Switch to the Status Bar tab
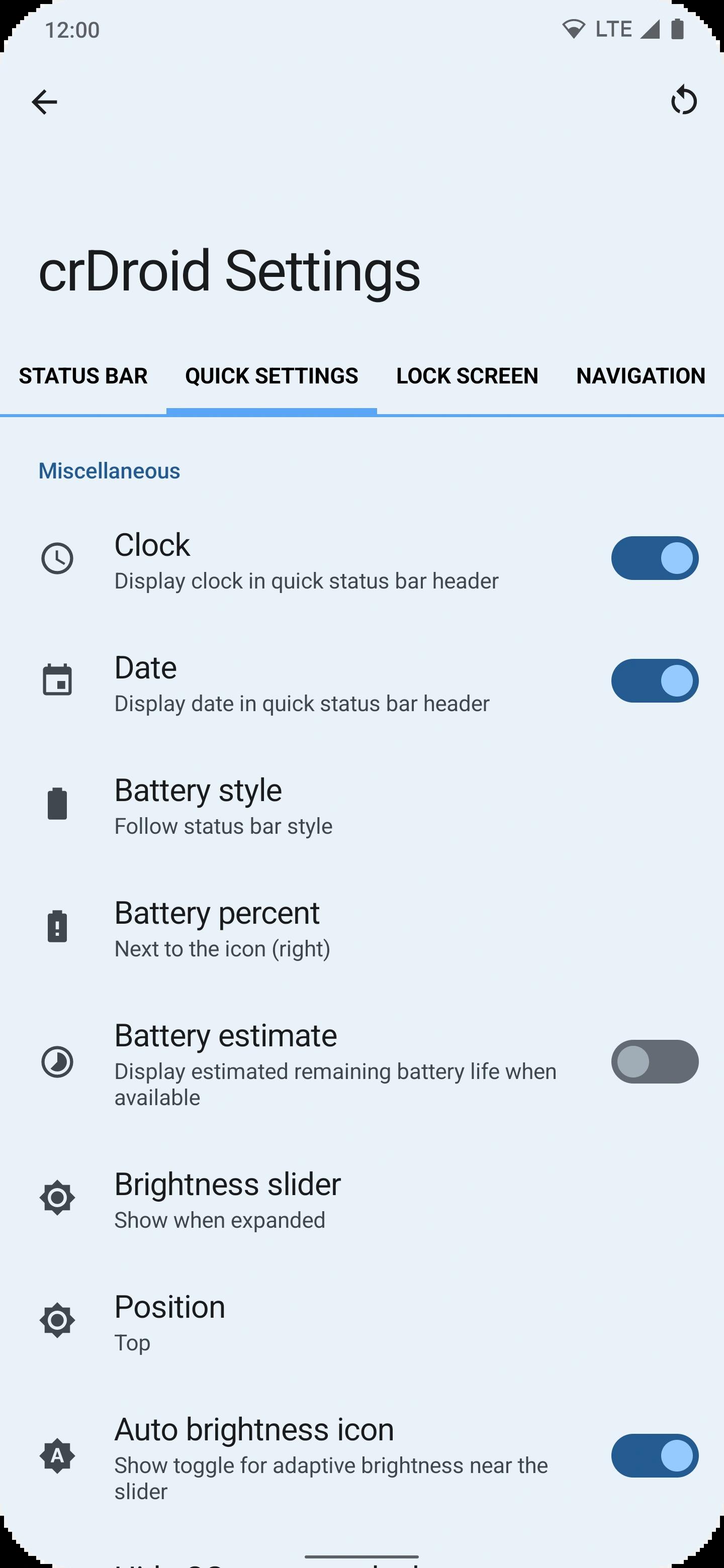Image resolution: width=724 pixels, height=1568 pixels. [x=83, y=375]
